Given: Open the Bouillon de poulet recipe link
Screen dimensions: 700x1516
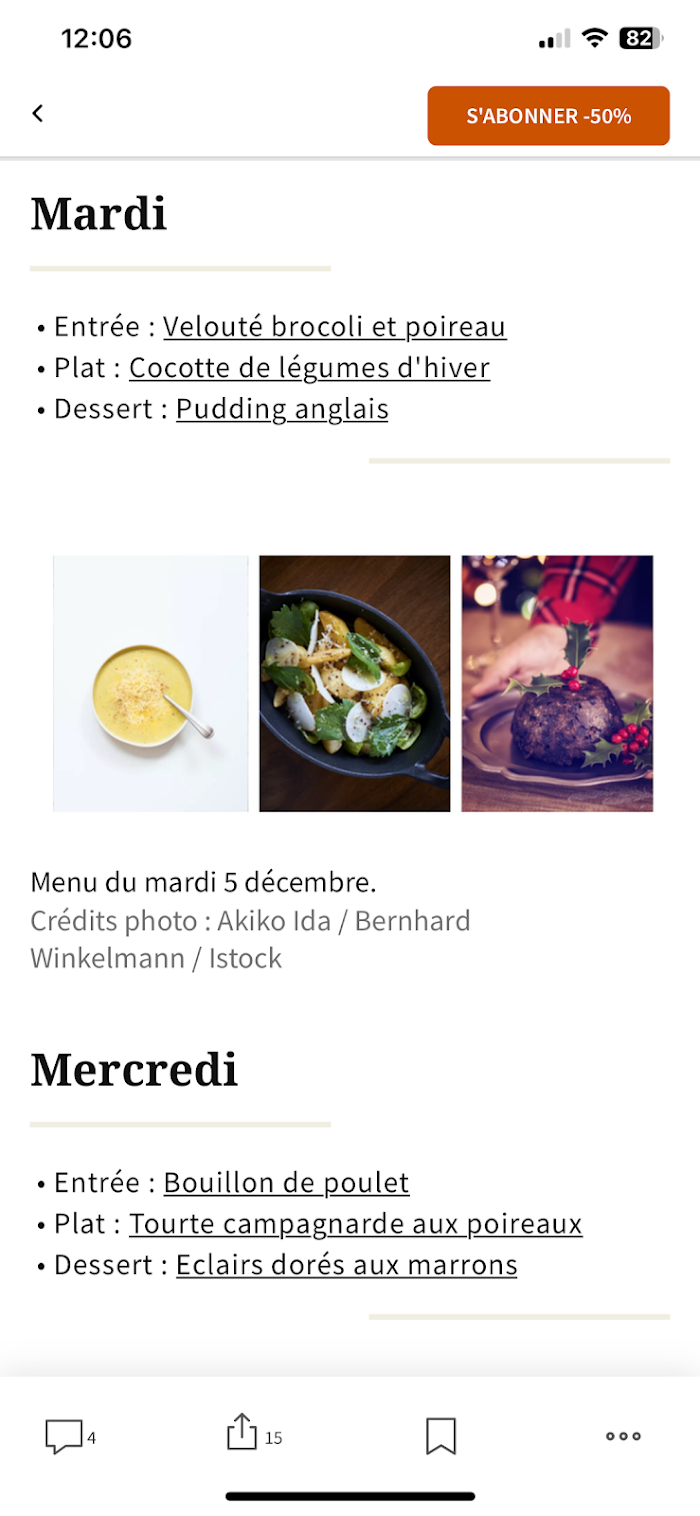Looking at the screenshot, I should (x=286, y=1183).
